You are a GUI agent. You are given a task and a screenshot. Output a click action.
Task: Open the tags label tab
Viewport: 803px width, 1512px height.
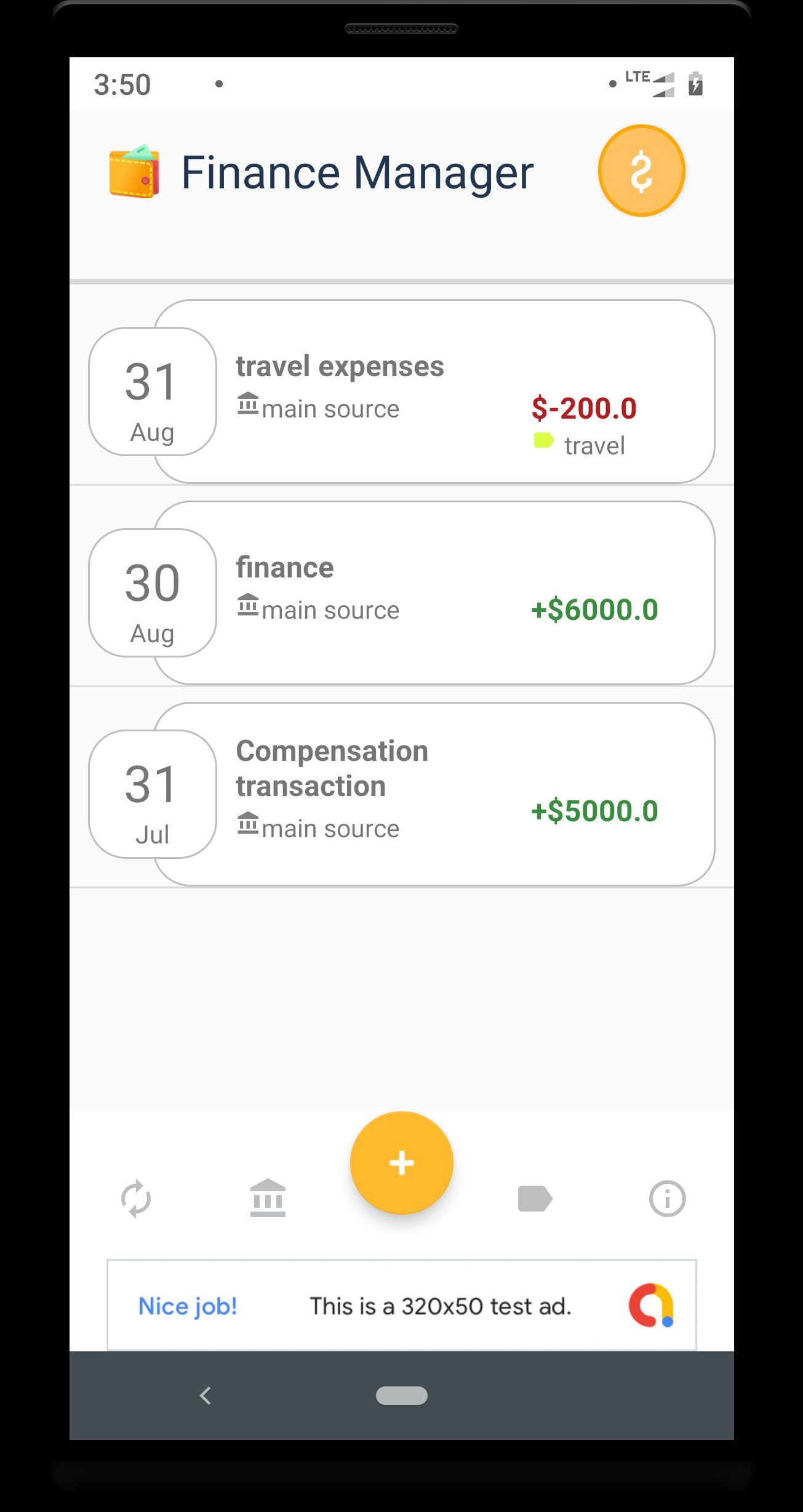[x=535, y=1198]
